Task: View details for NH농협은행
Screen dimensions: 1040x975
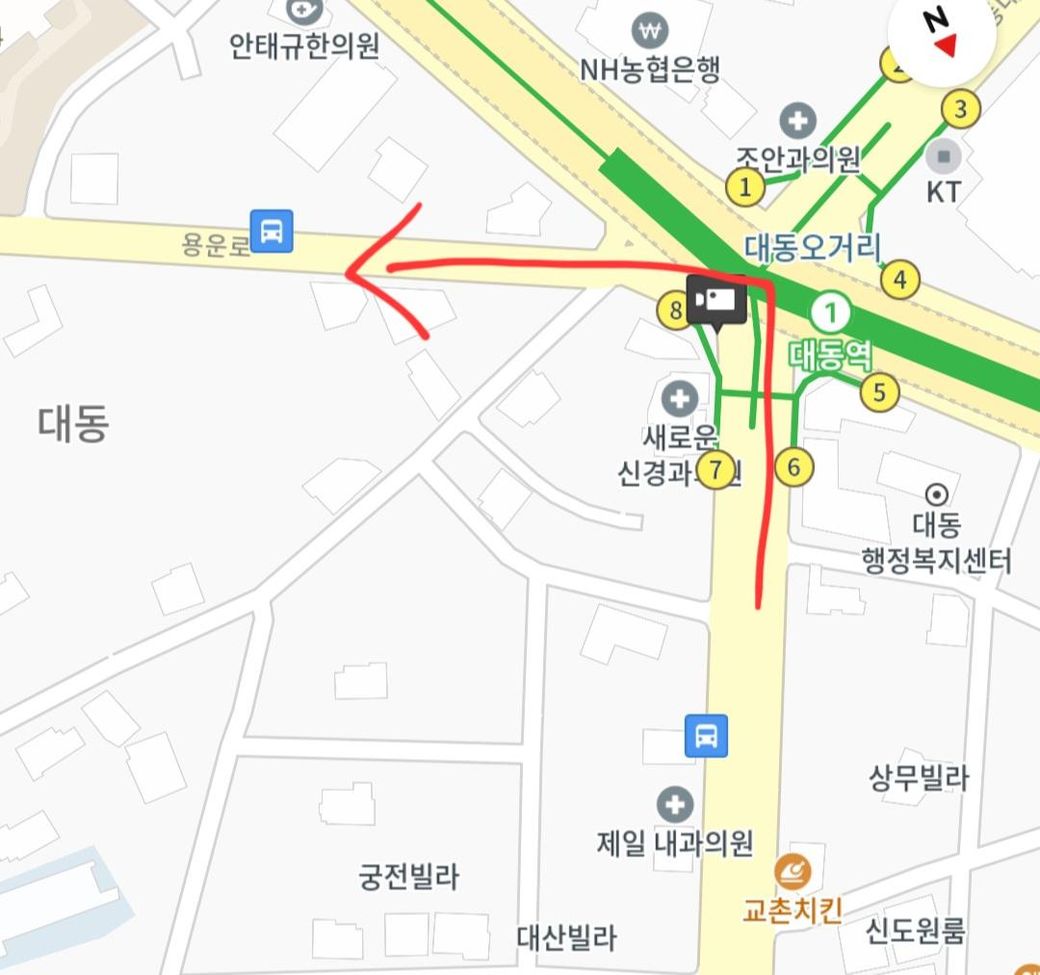Action: pos(651,30)
